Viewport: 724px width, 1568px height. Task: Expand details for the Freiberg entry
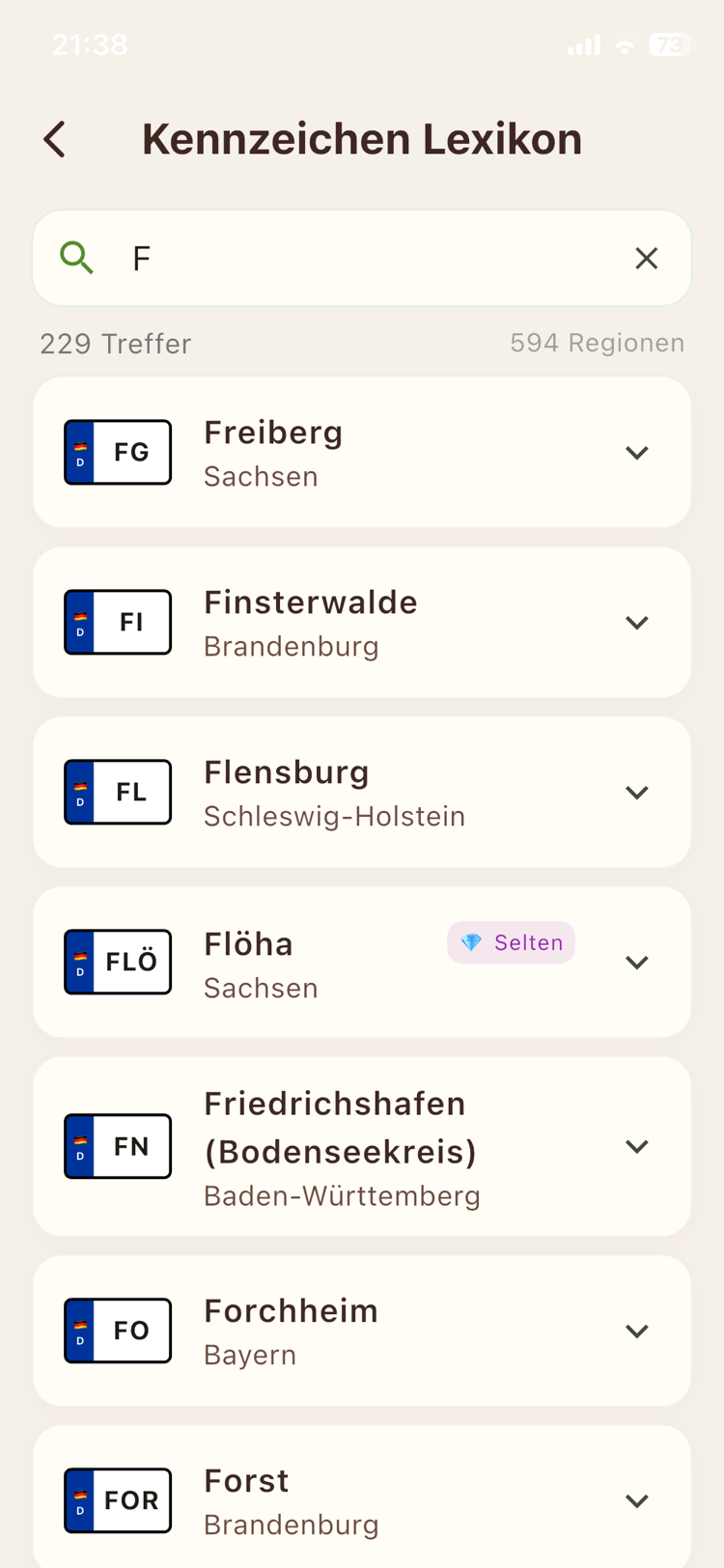coord(637,452)
